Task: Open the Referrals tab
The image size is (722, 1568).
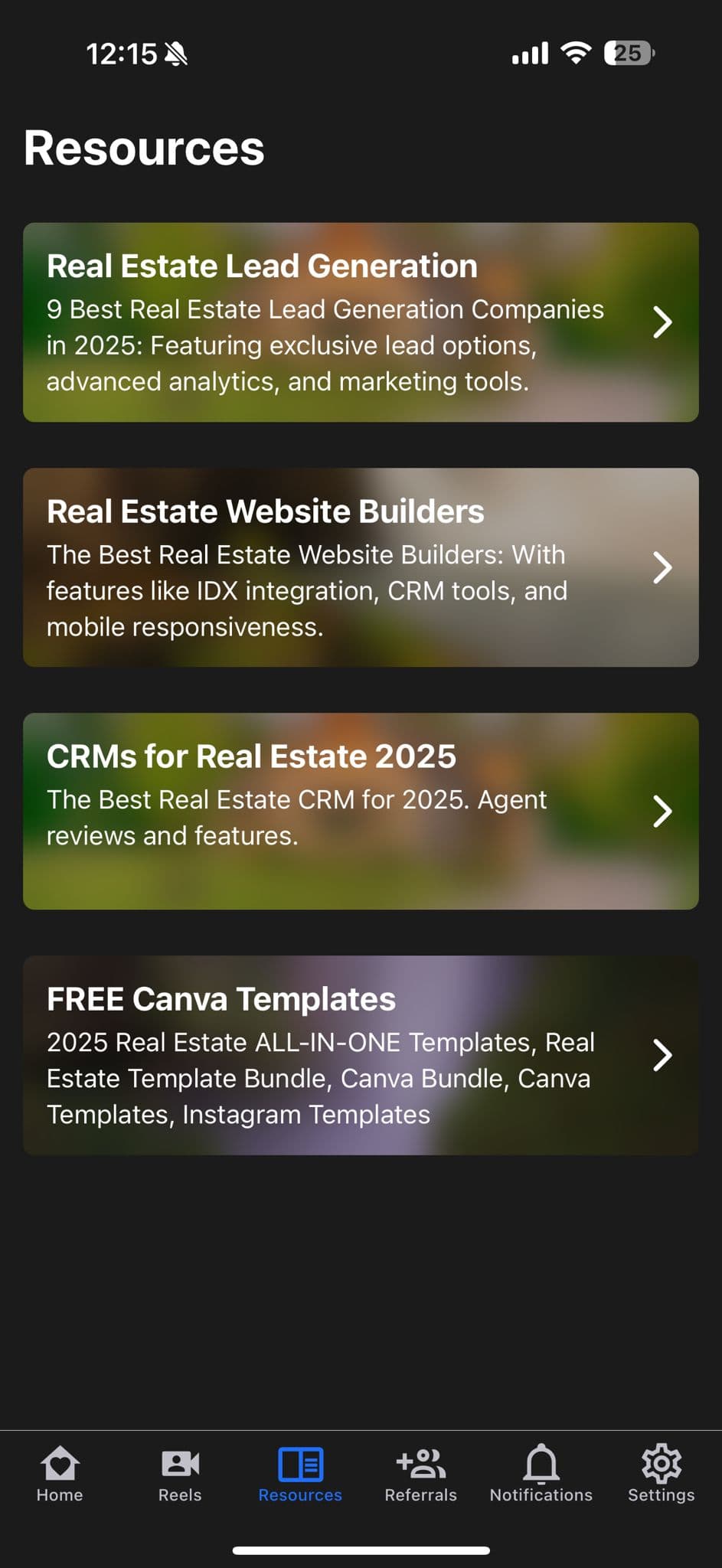Action: tap(420, 1474)
